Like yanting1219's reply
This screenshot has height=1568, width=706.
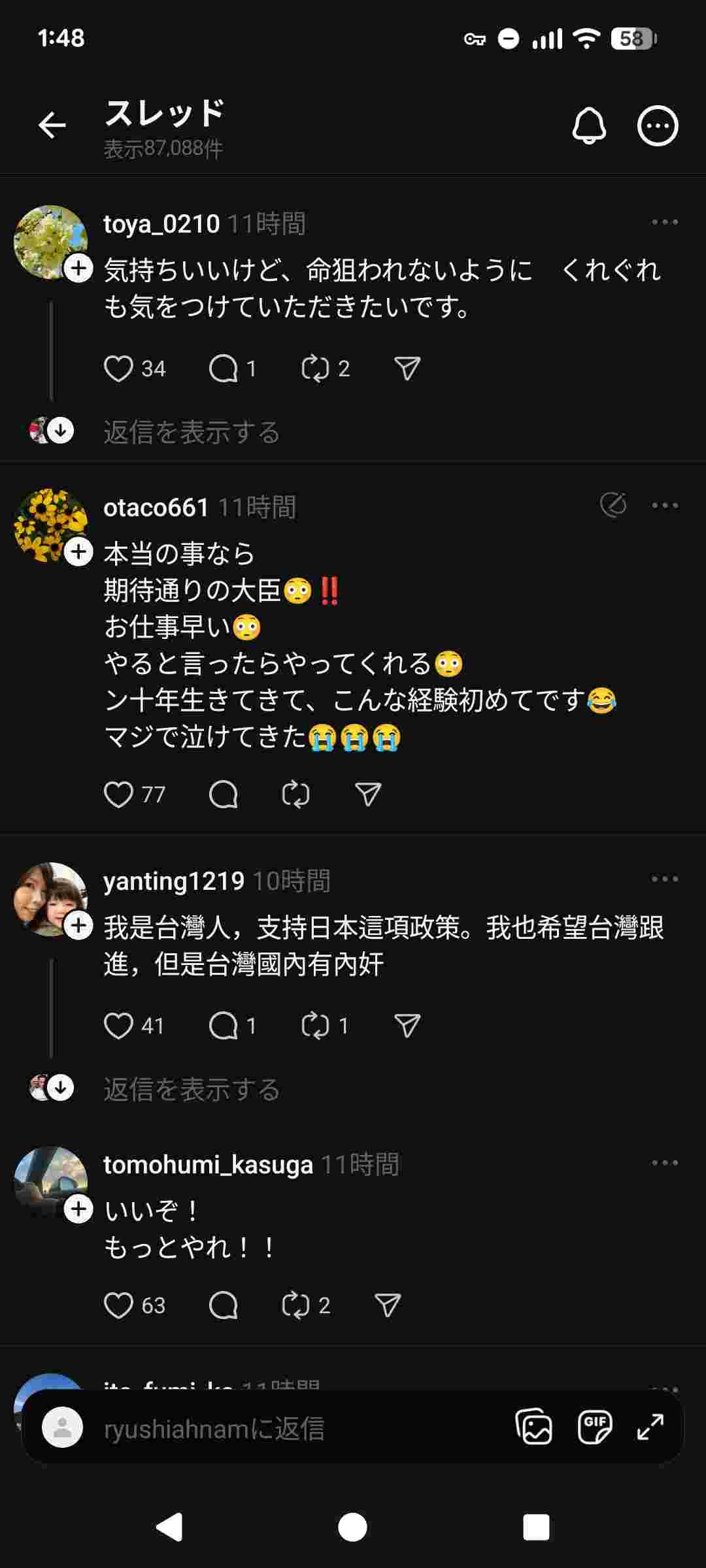(x=119, y=1026)
